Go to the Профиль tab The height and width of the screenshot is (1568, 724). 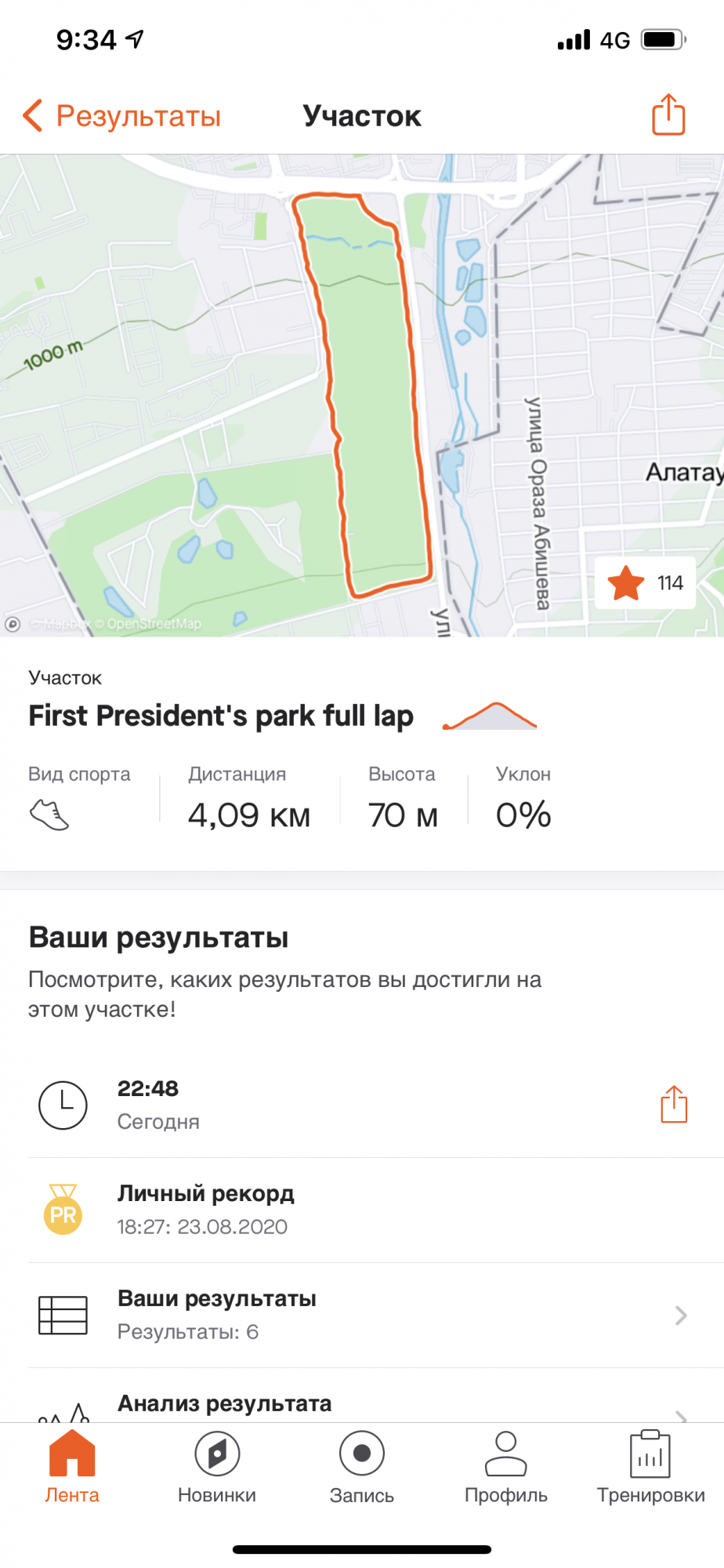point(506,1466)
